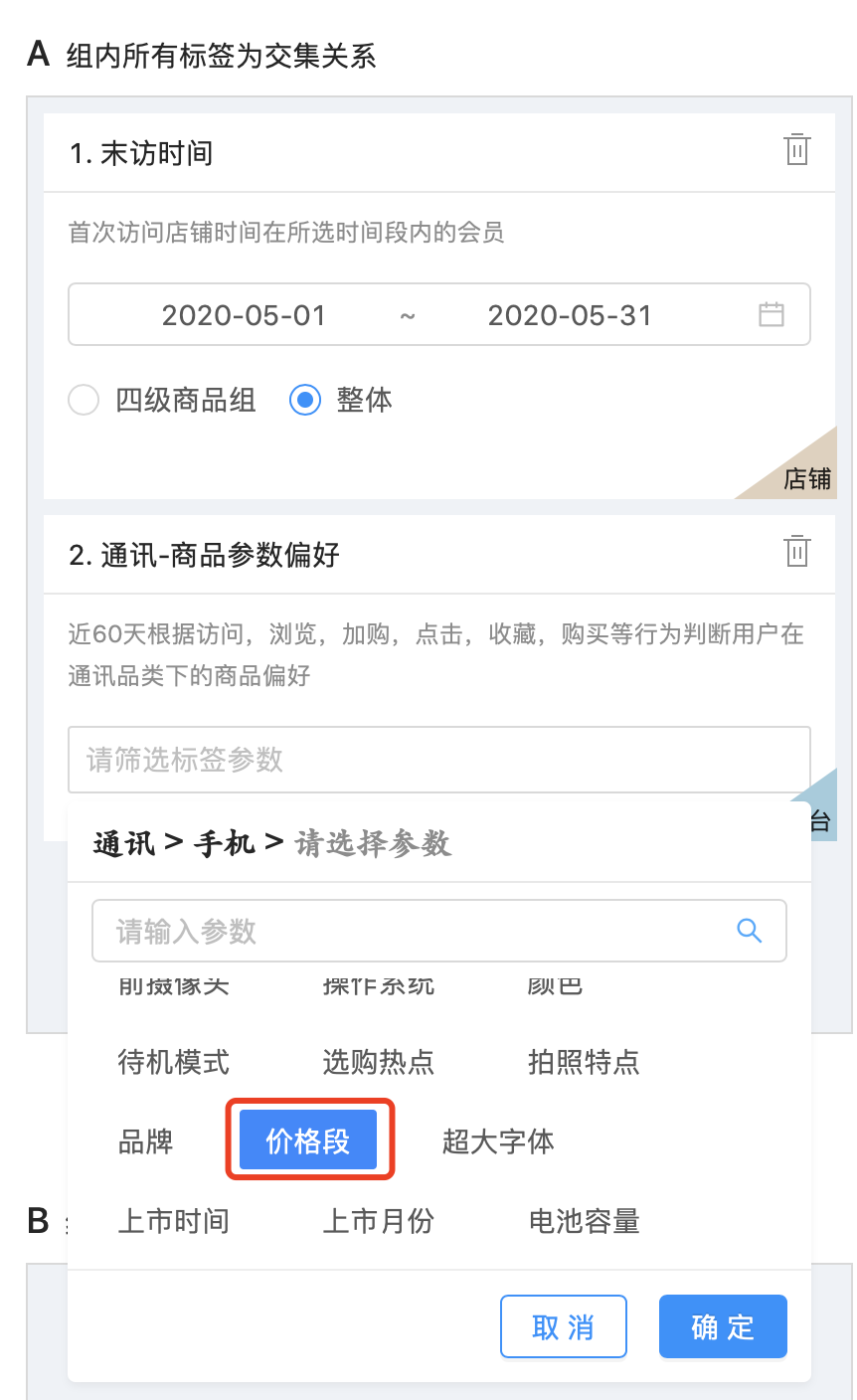Choose the 品牌 parameter
857x1400 pixels.
pos(146,1141)
